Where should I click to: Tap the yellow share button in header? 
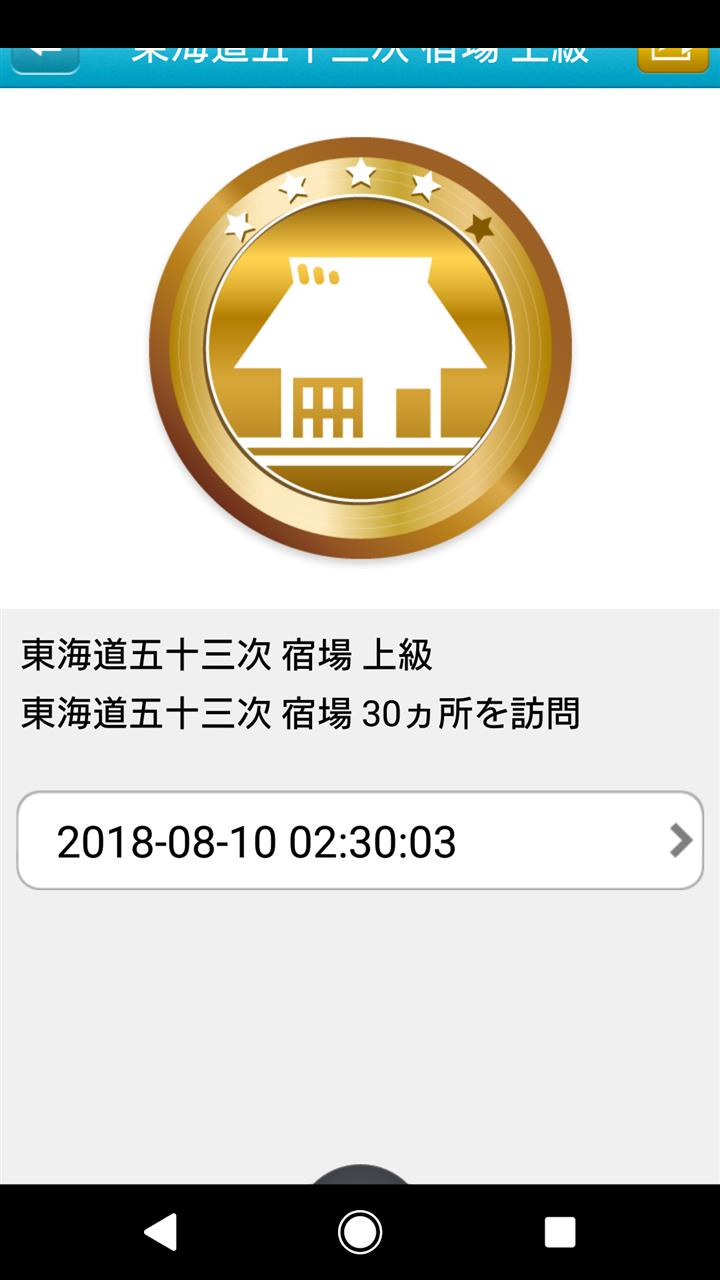(x=673, y=58)
